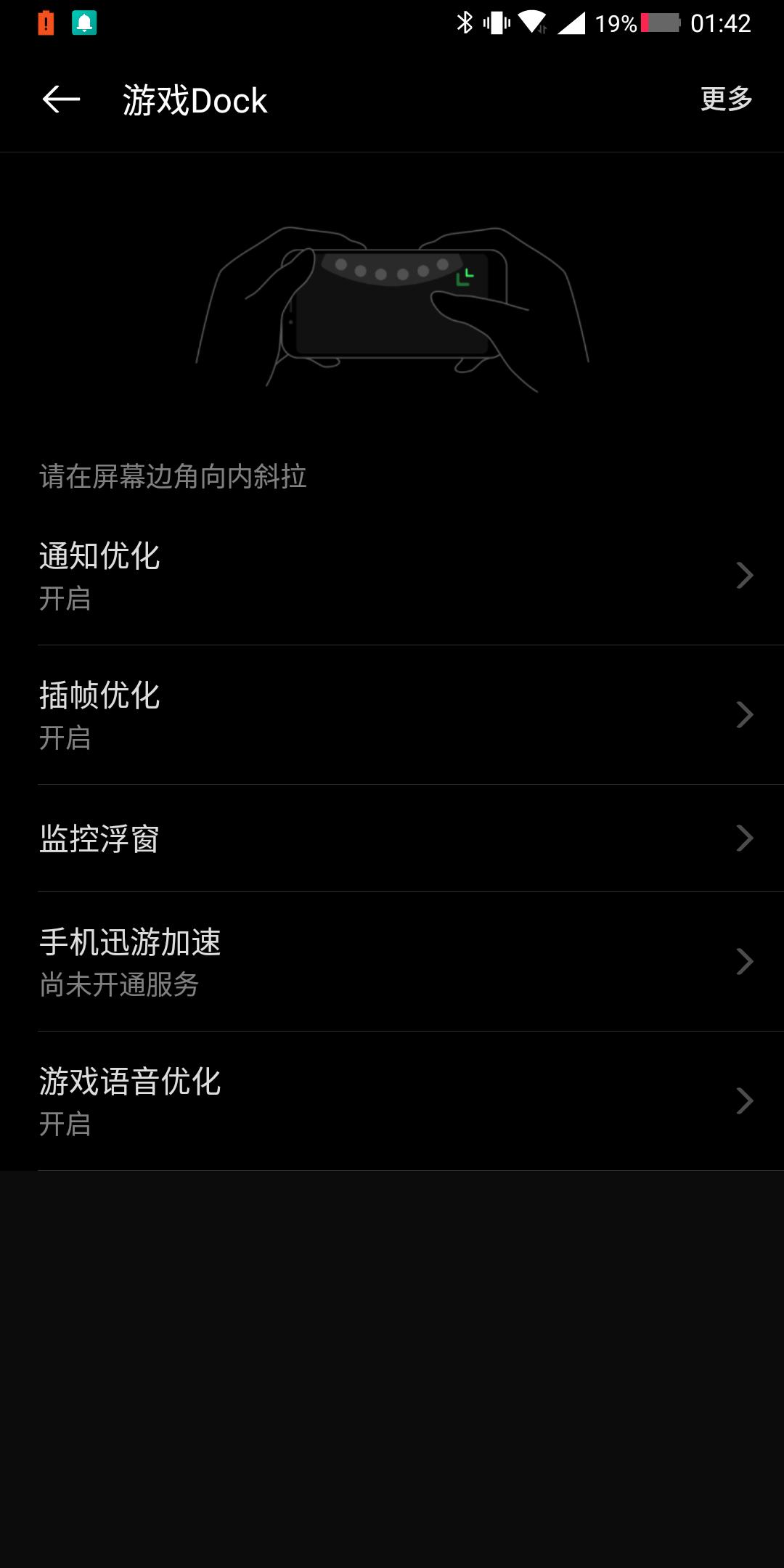Click the orange notification badge icon
The image size is (784, 1568).
click(46, 22)
